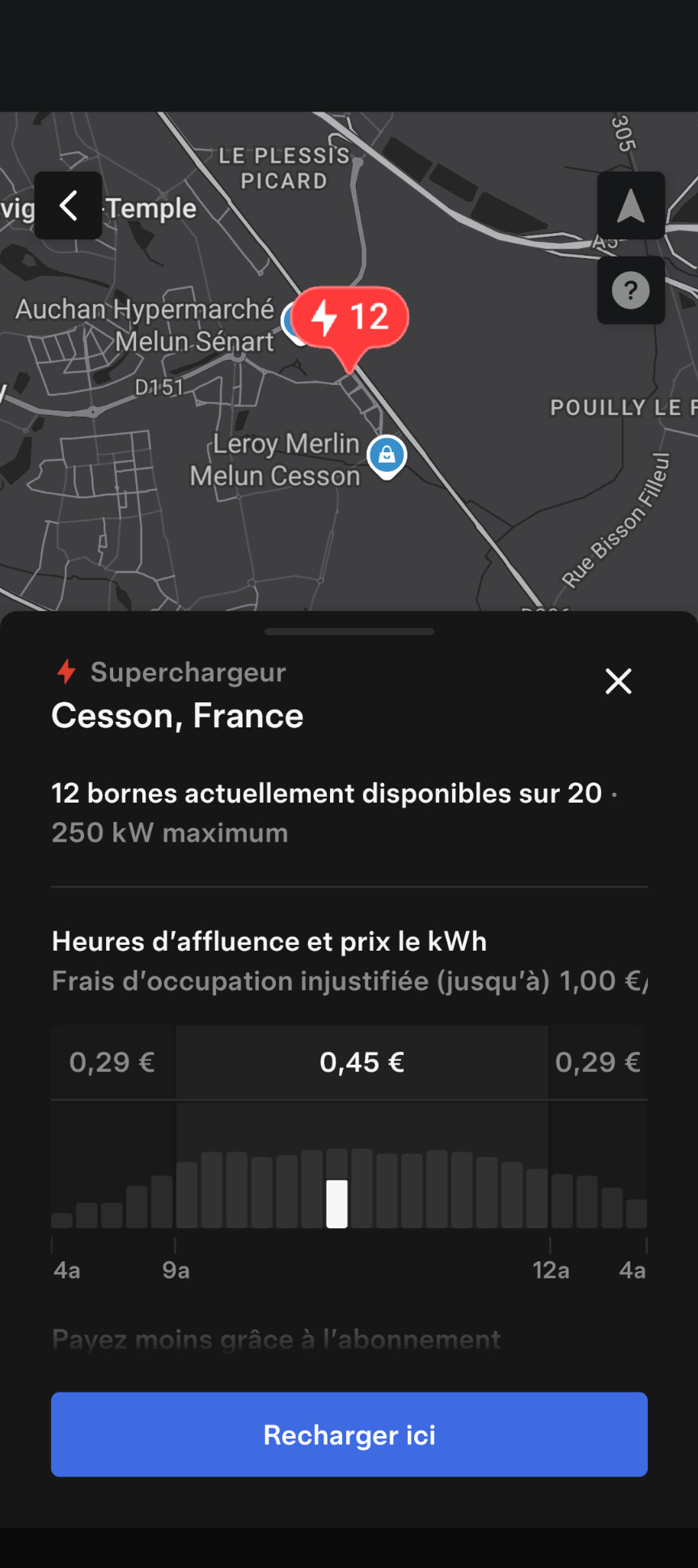Close the Cesson Supercharger panel

619,681
